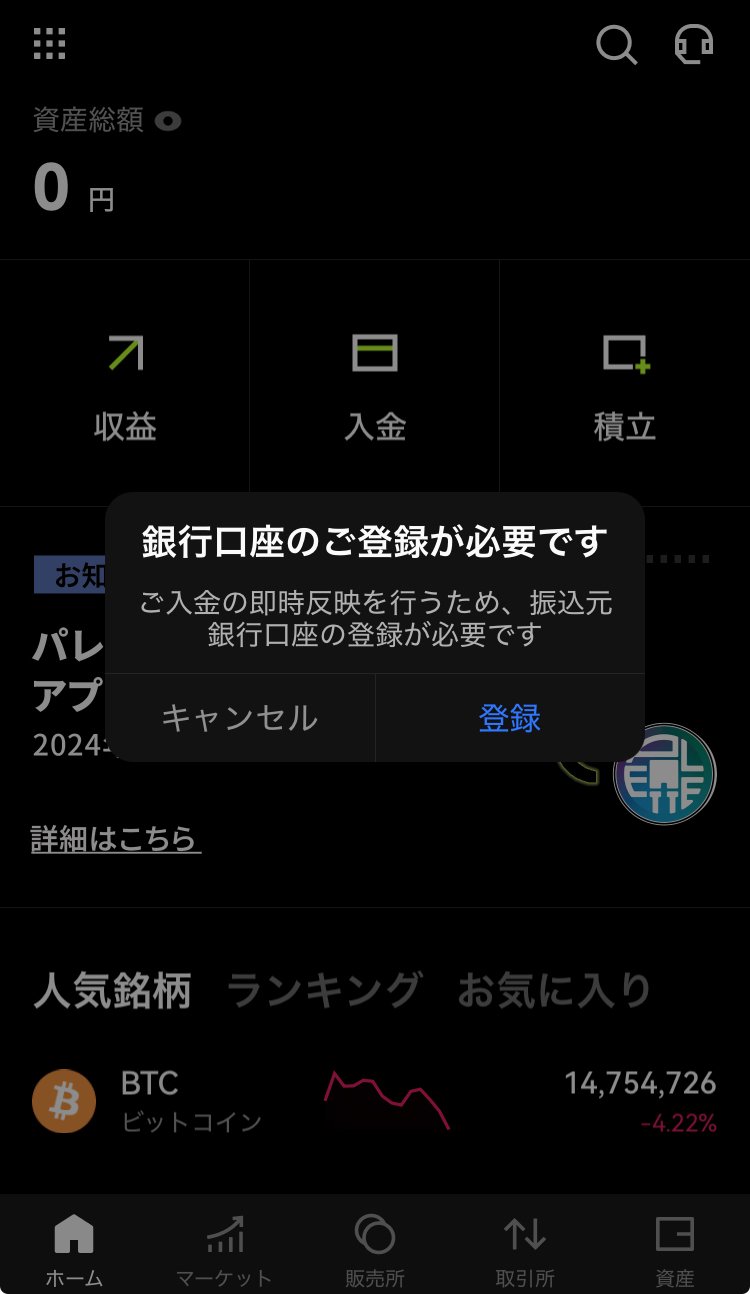Switch to the 人気銘柄 tab
The height and width of the screenshot is (1294, 750).
(x=112, y=991)
